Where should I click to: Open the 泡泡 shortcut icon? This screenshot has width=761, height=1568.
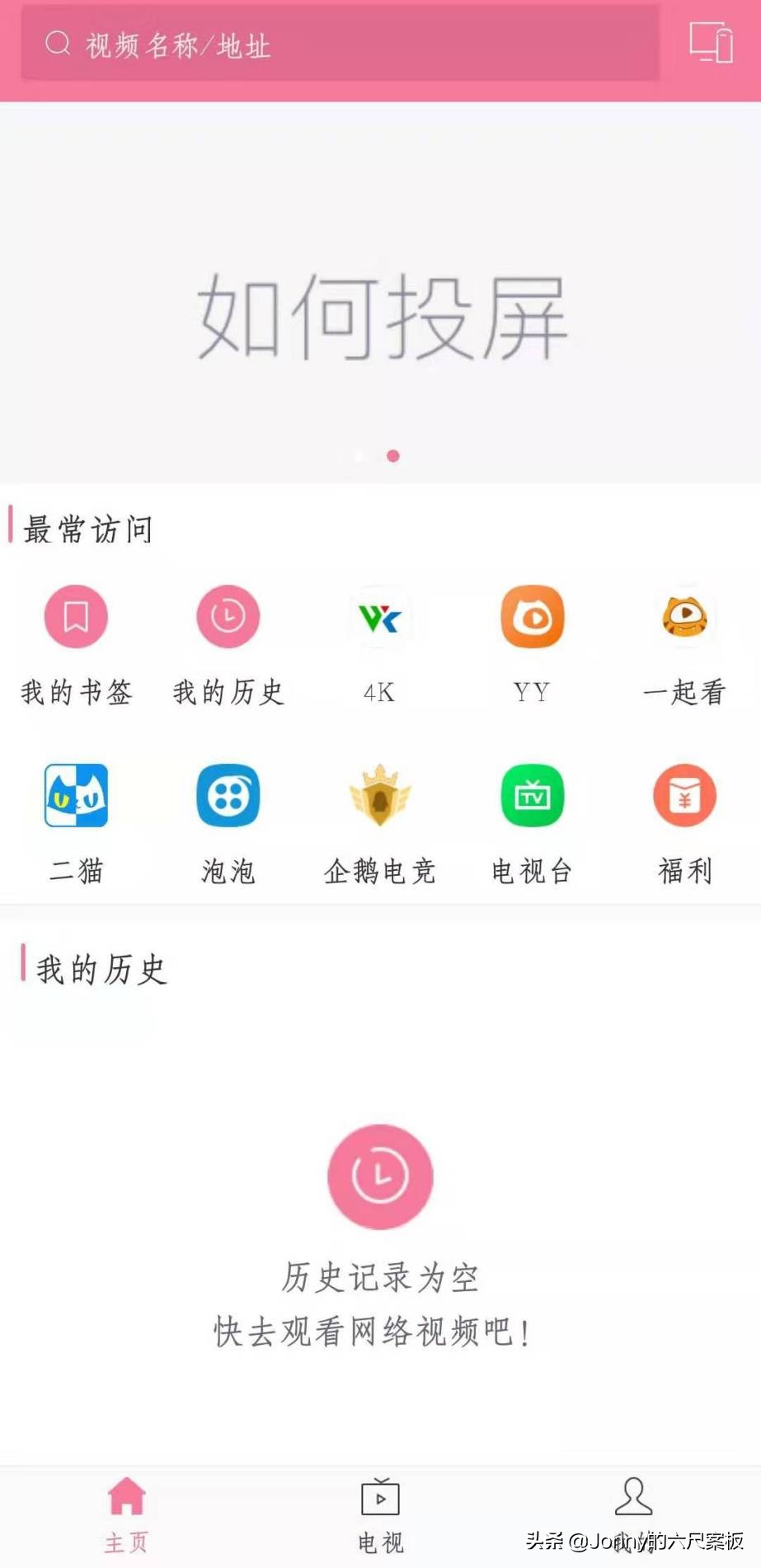[x=228, y=795]
